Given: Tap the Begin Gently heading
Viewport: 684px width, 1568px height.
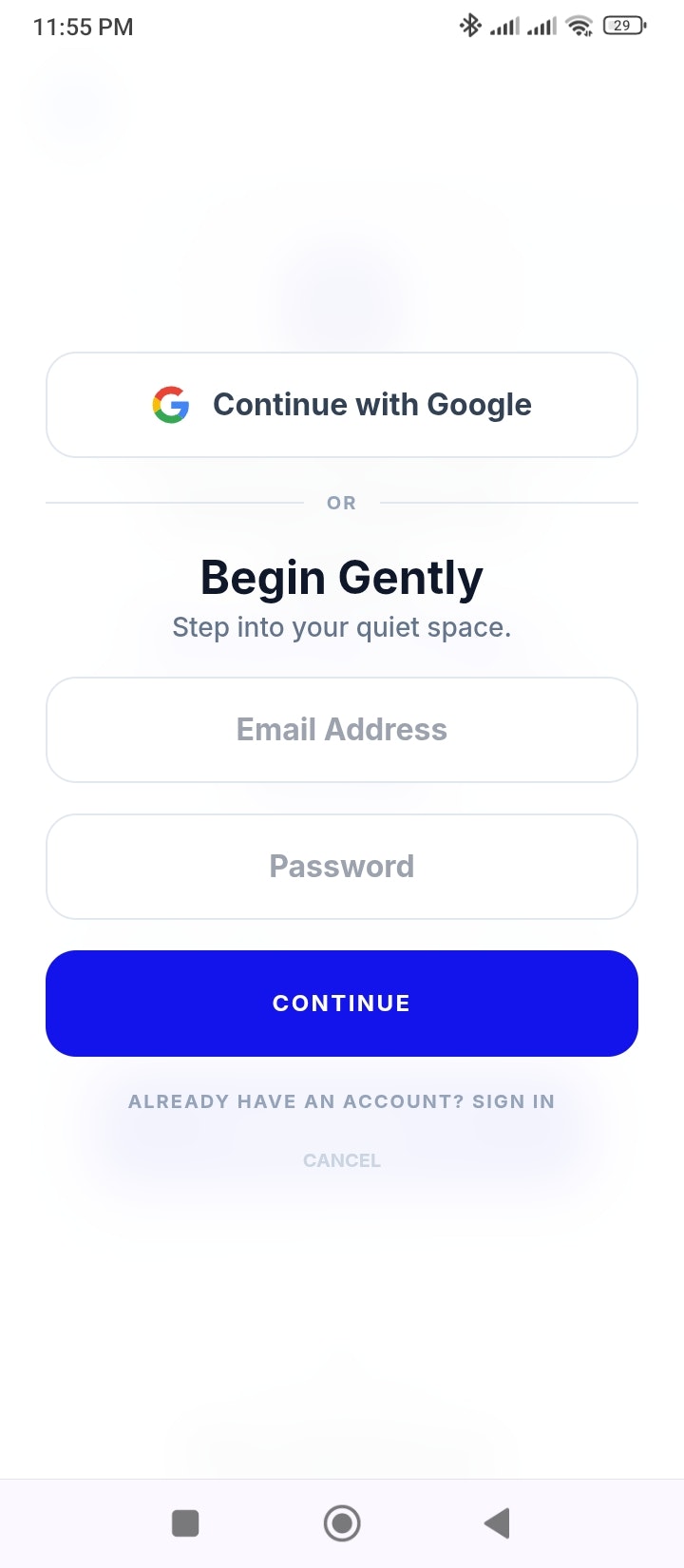Looking at the screenshot, I should pyautogui.click(x=342, y=576).
